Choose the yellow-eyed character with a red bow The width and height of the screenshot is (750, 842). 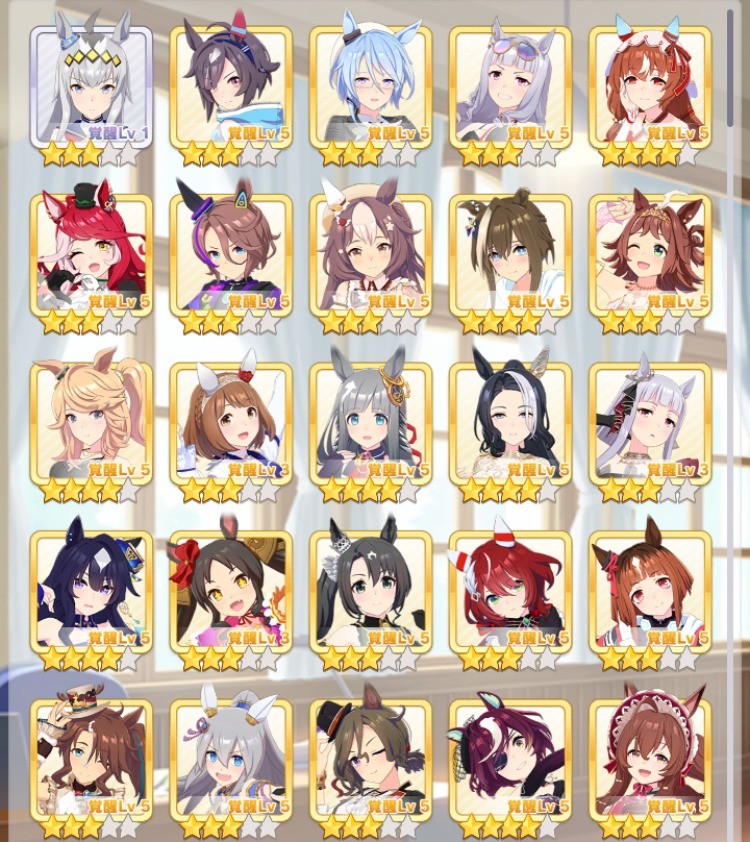pyautogui.click(x=231, y=591)
